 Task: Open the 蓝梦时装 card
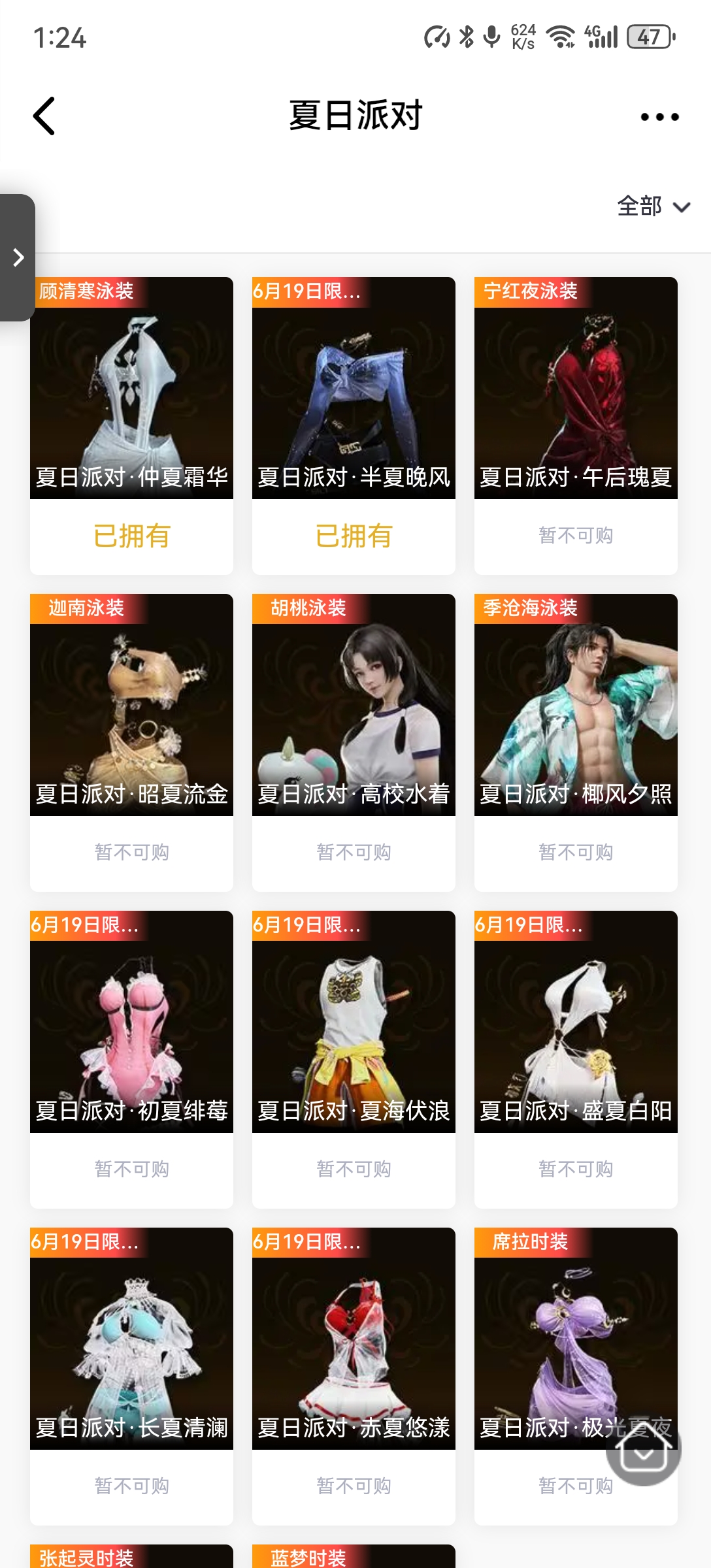[354, 1556]
